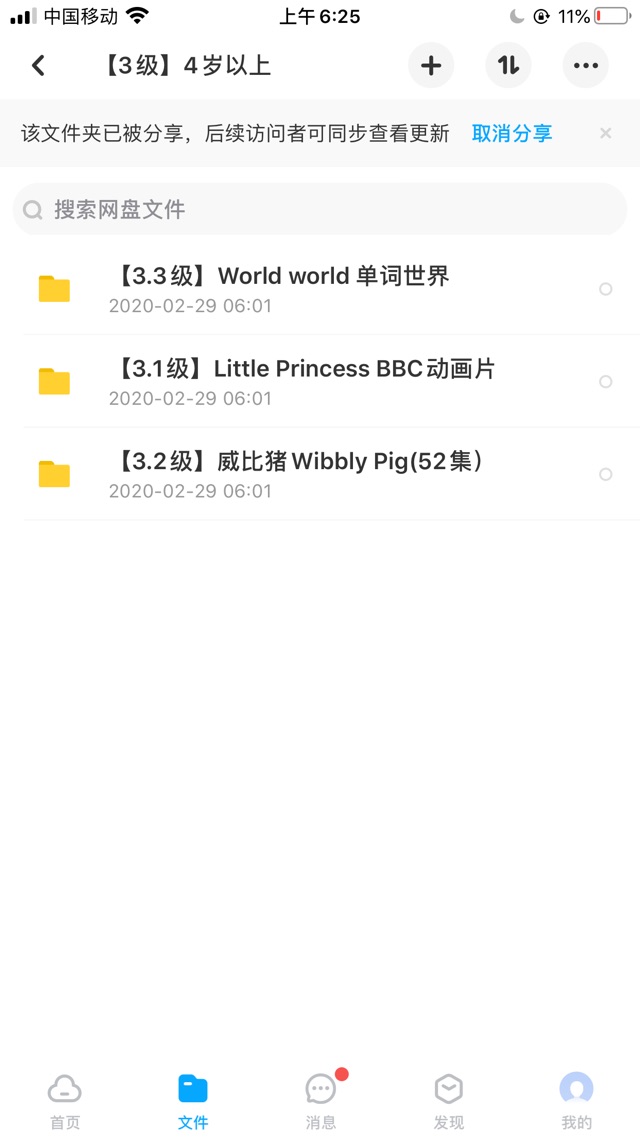The height and width of the screenshot is (1137, 640).
Task: Switch to the 消息 tab
Action: 321,1101
